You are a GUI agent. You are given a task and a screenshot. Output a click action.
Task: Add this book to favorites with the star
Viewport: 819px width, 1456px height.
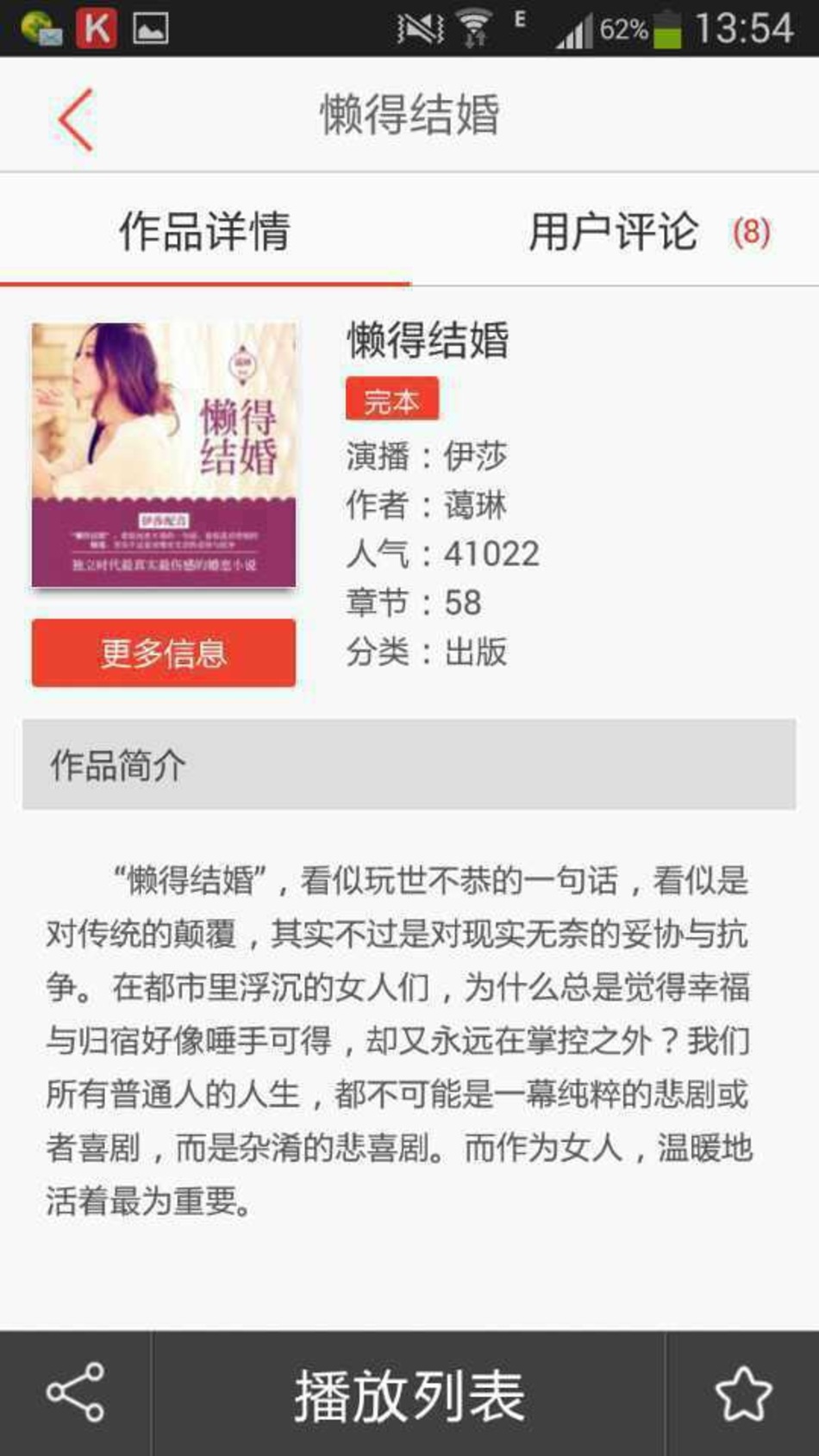742,1392
